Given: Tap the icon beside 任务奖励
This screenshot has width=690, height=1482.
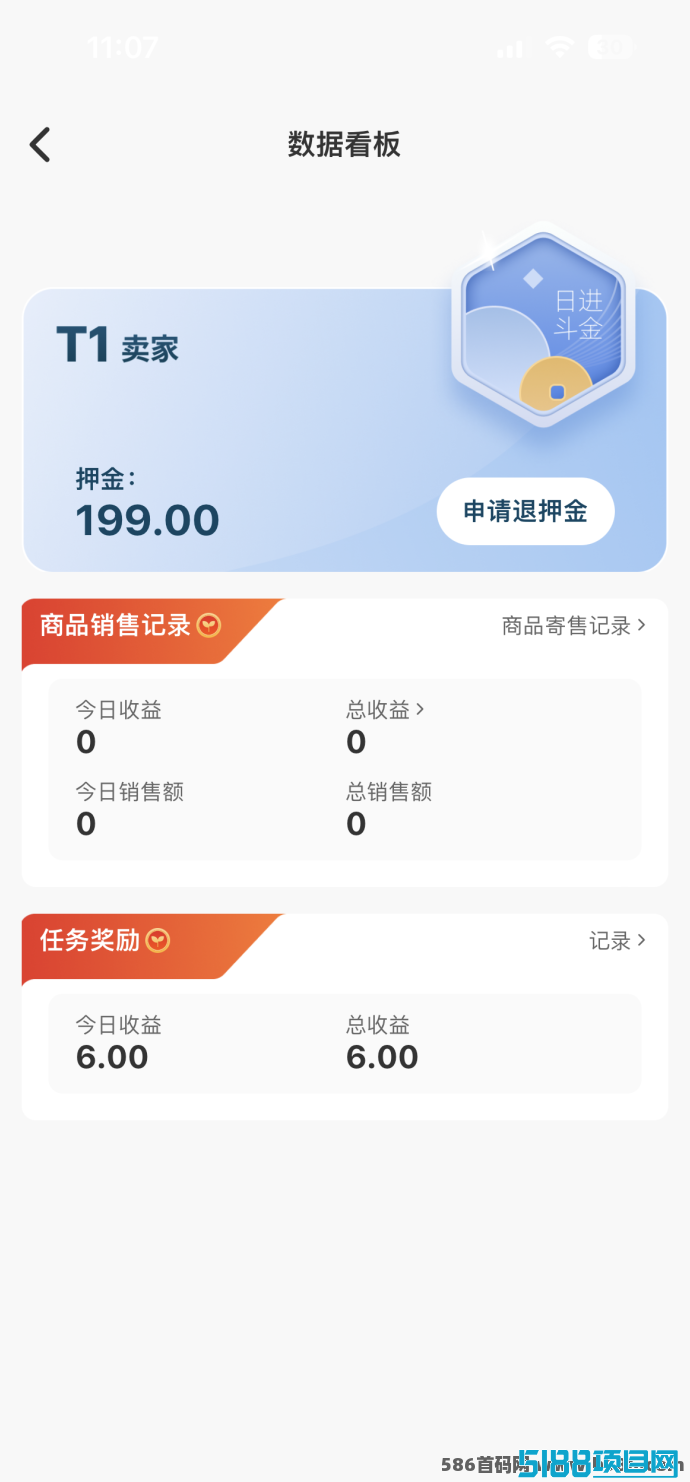Looking at the screenshot, I should (x=158, y=941).
